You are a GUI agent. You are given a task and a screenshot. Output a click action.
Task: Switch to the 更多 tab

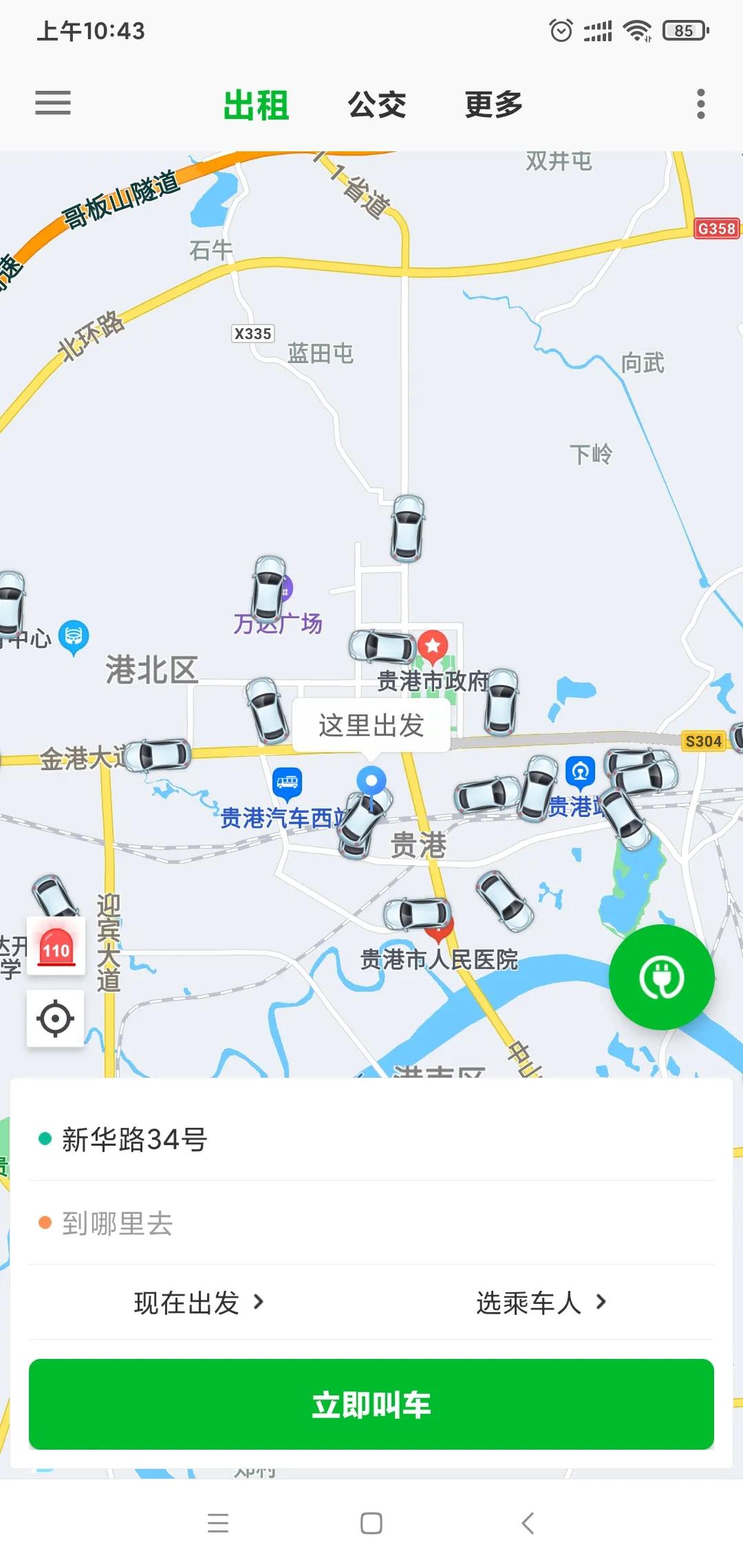pos(493,104)
